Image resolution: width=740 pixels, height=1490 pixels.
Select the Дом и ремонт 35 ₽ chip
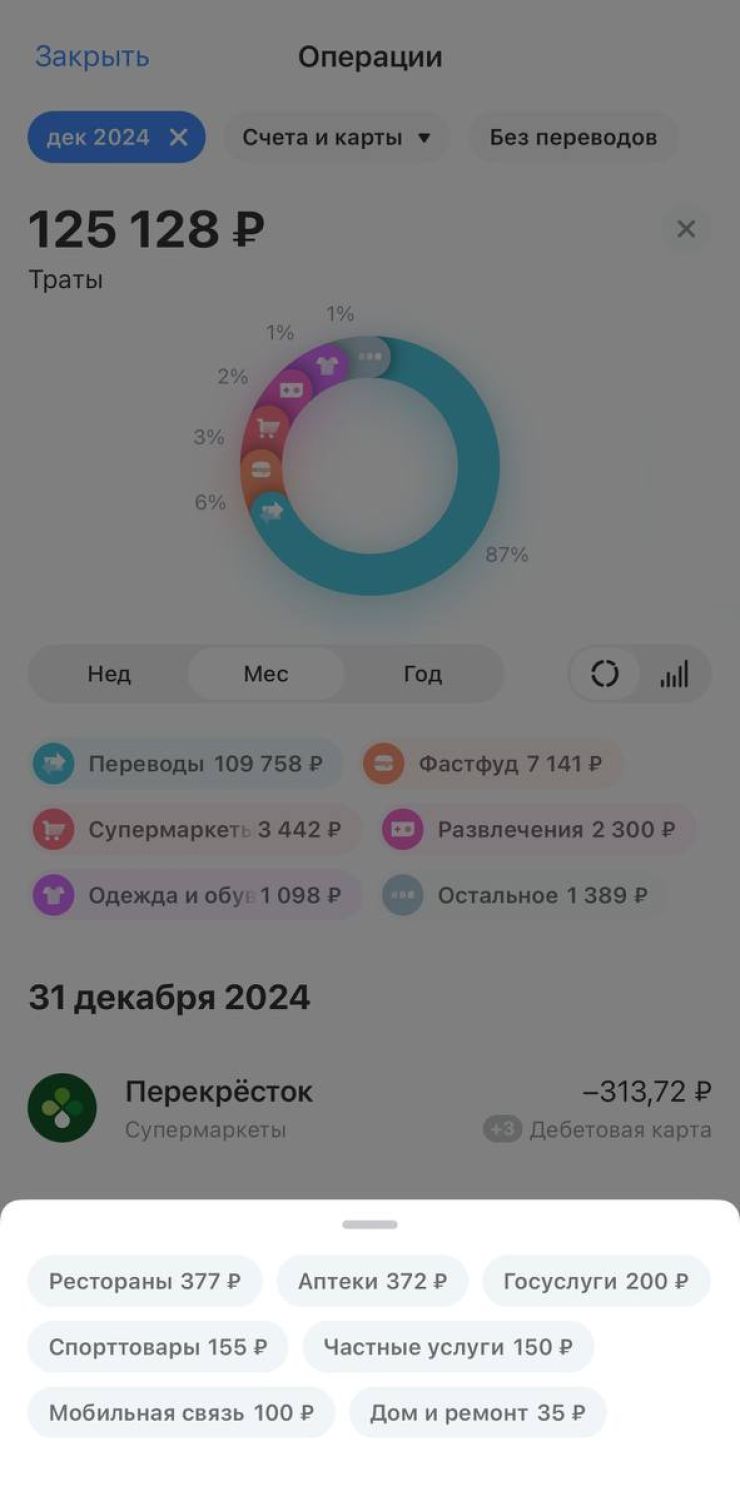click(x=477, y=1413)
